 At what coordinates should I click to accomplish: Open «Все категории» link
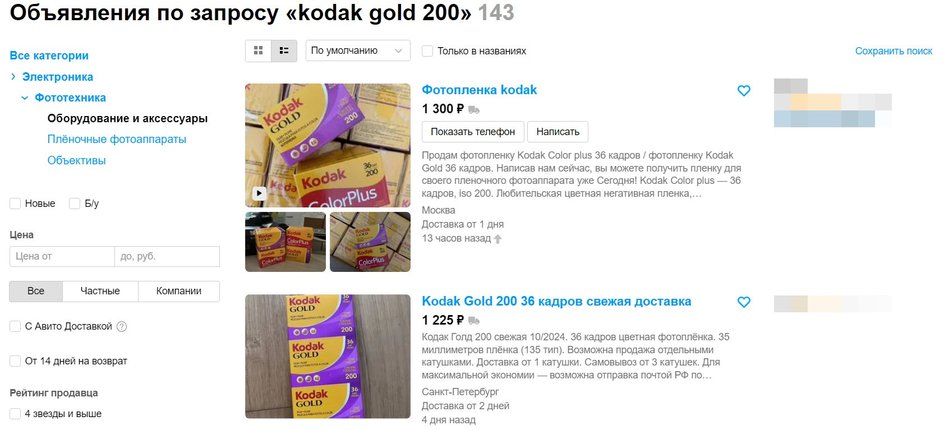click(49, 56)
